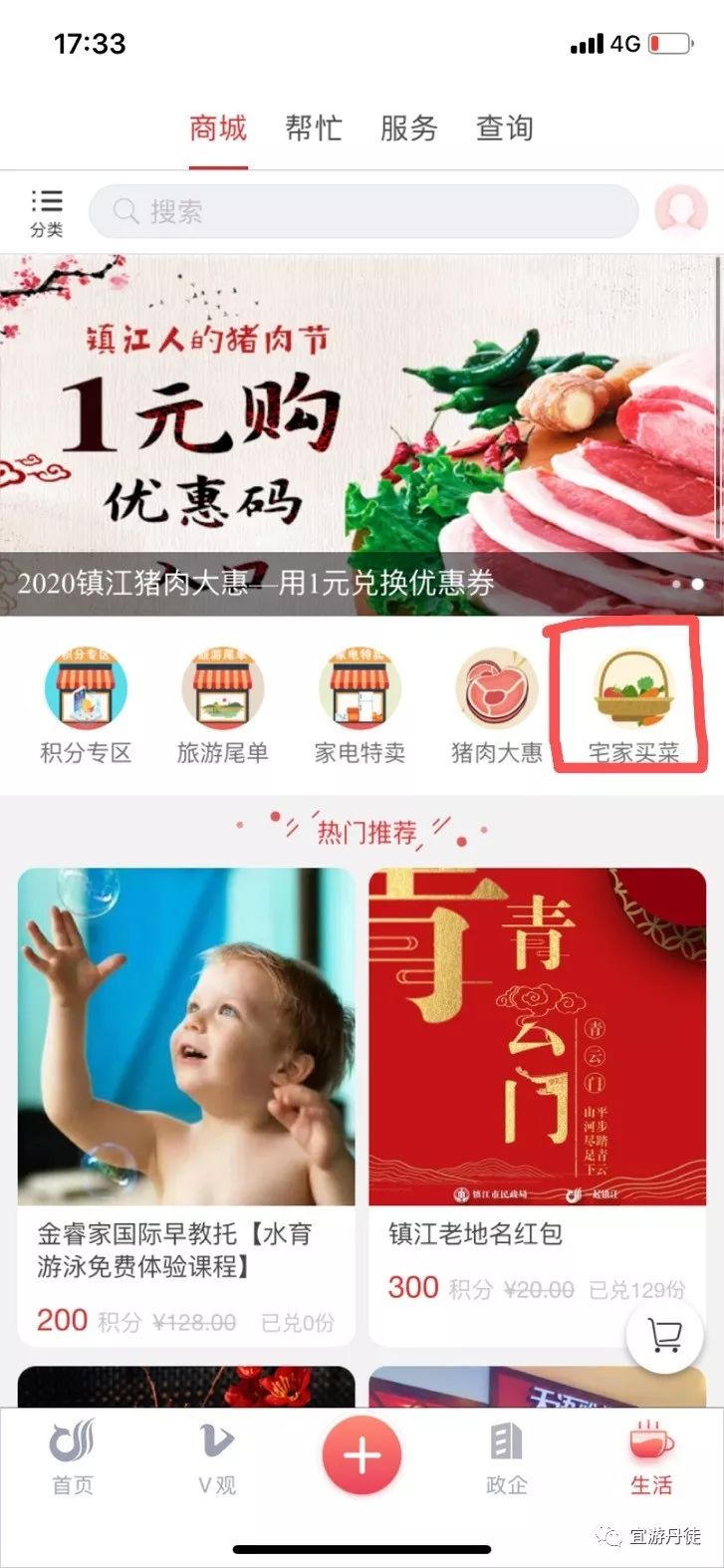Select the 商城 top tab
The width and height of the screenshot is (724, 1568).
218,129
